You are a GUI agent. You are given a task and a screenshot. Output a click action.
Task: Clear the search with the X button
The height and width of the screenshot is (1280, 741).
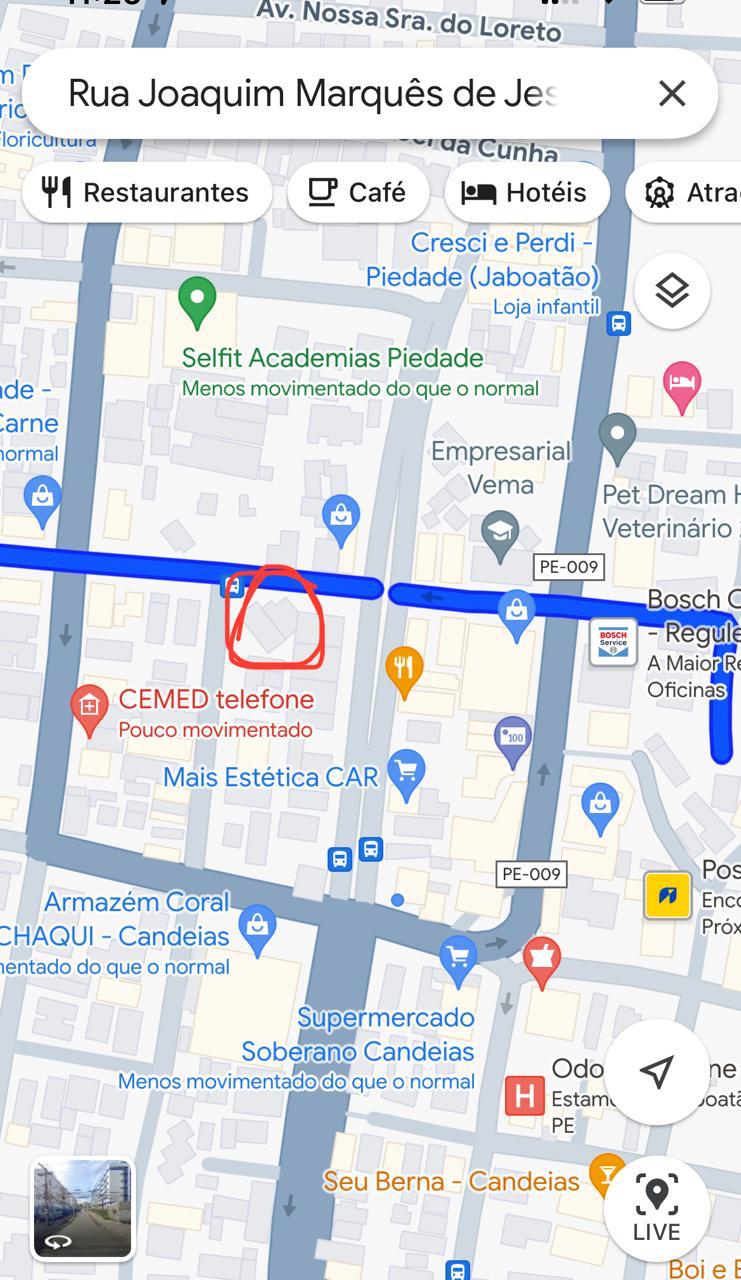672,93
